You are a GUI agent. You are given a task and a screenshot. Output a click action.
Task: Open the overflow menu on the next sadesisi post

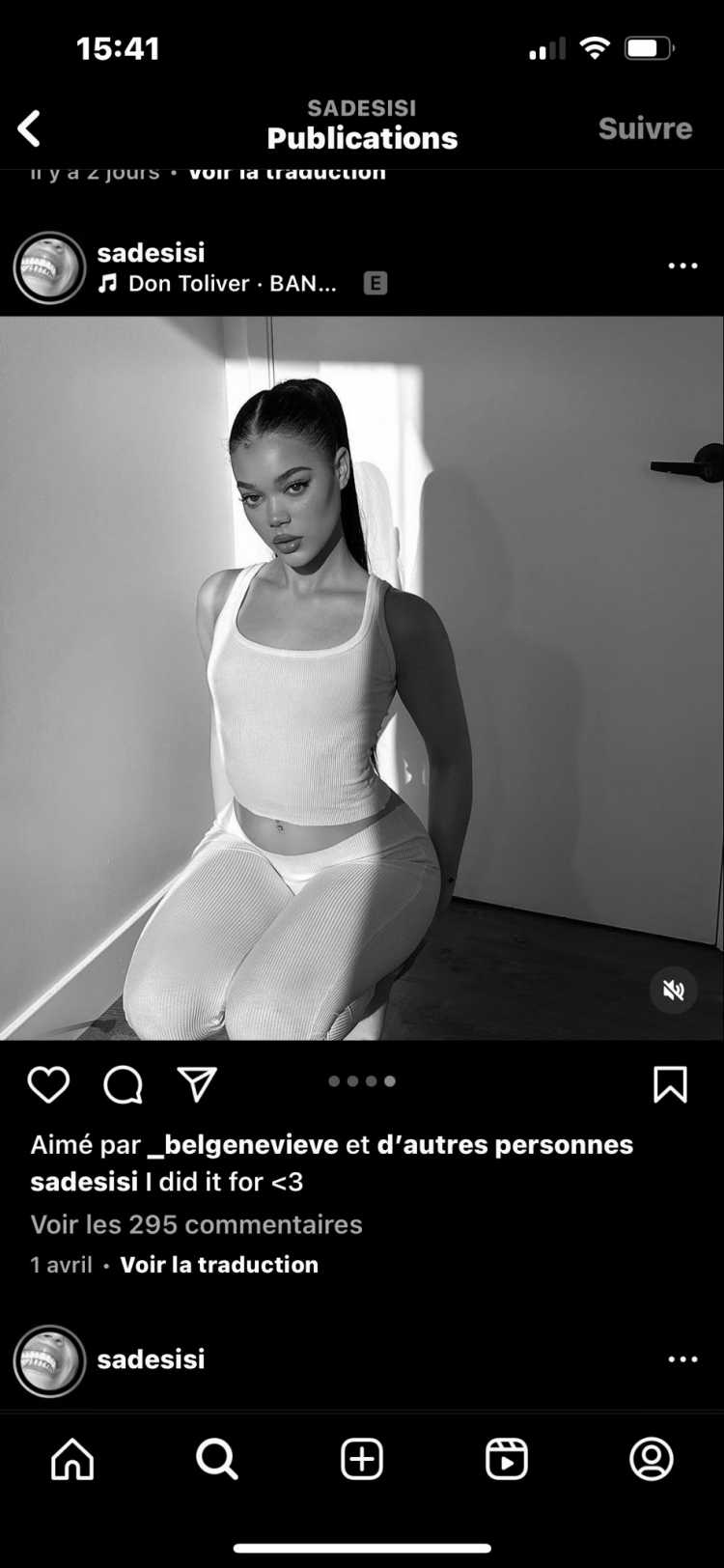click(682, 1359)
